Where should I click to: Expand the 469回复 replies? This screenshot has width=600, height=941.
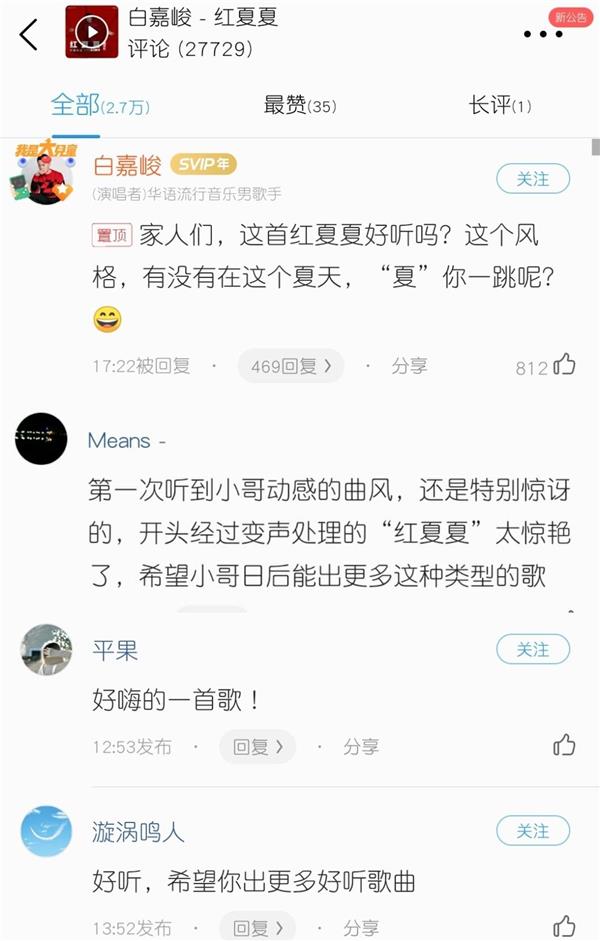coord(291,366)
